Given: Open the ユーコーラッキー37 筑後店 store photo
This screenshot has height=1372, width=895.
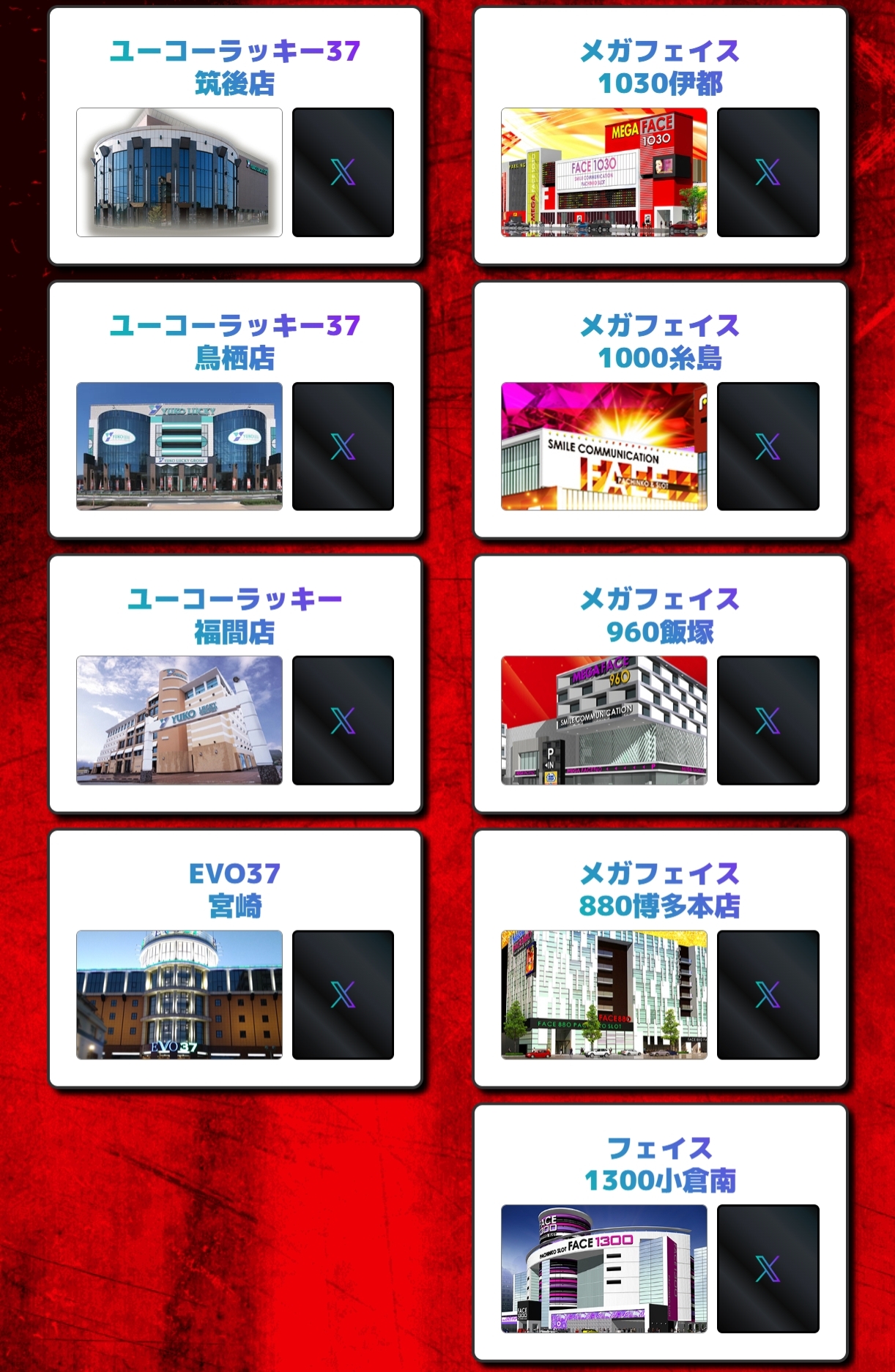Looking at the screenshot, I should 179,172.
